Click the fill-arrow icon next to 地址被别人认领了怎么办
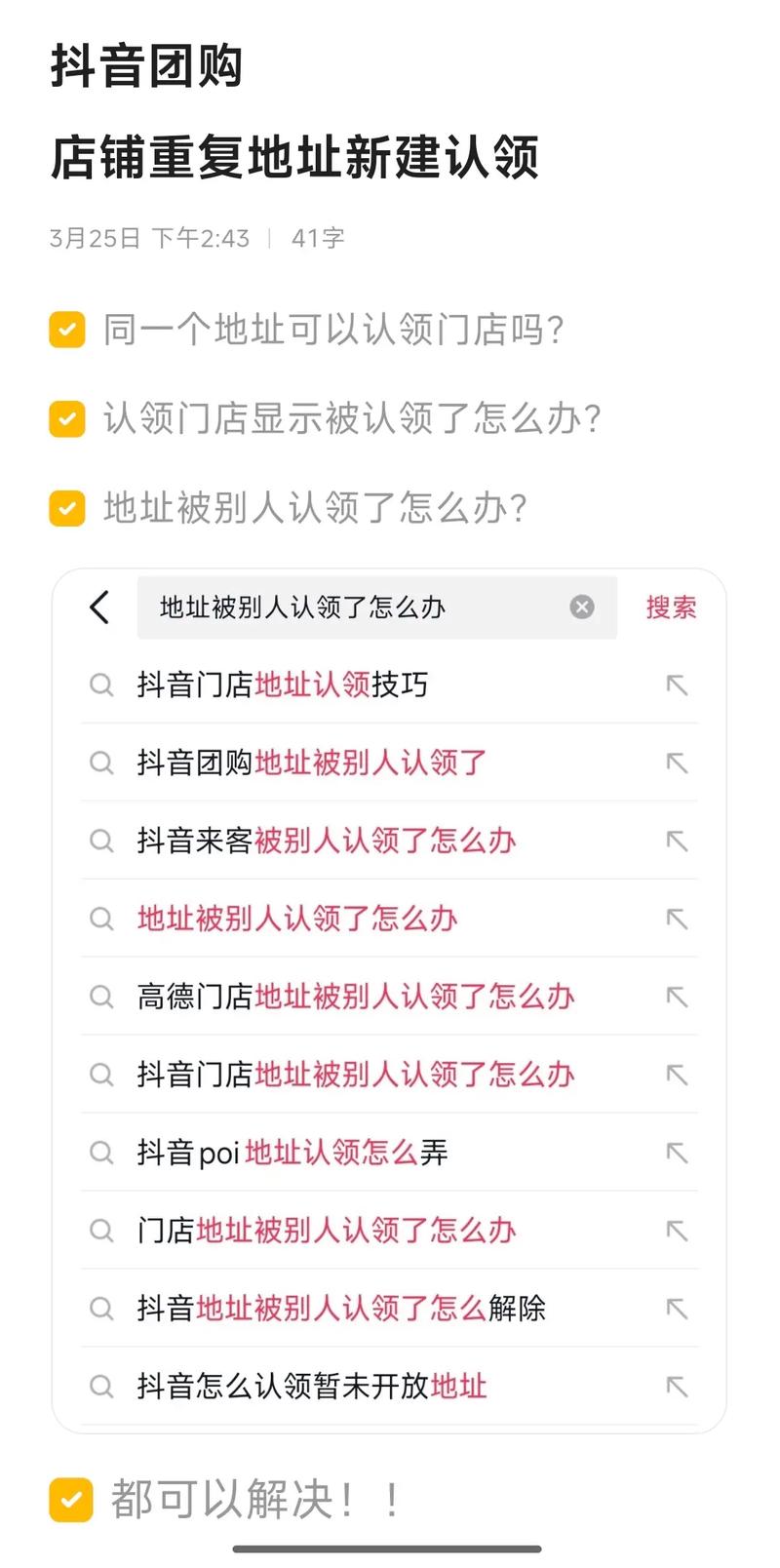780x1568 pixels. coord(677,919)
